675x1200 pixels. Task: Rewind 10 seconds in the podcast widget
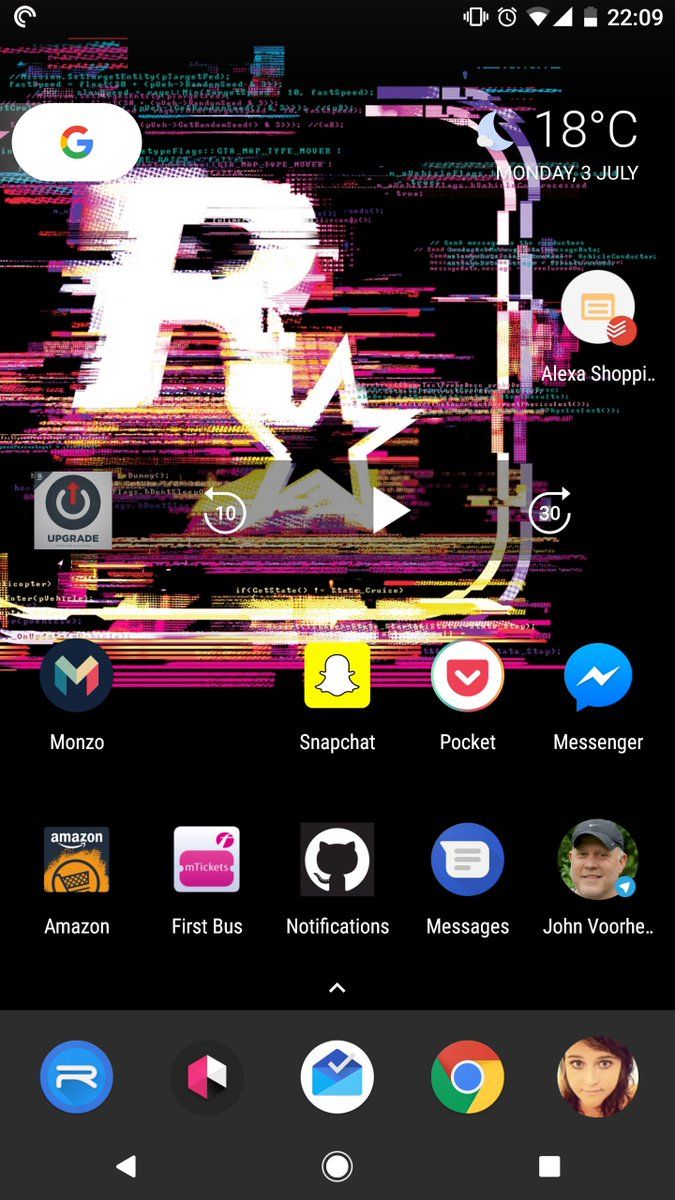[225, 512]
